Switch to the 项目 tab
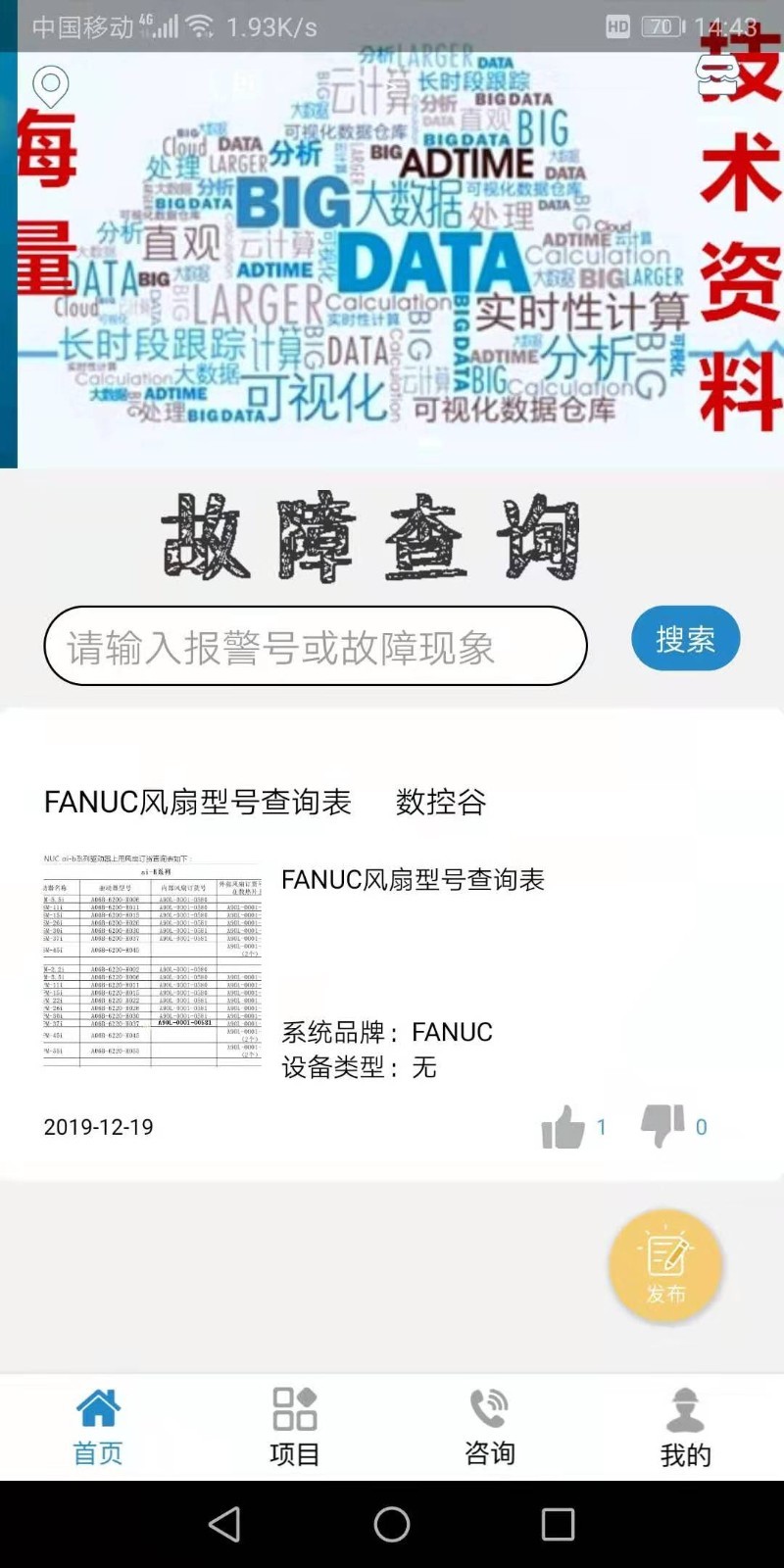784x1568 pixels. (294, 1427)
